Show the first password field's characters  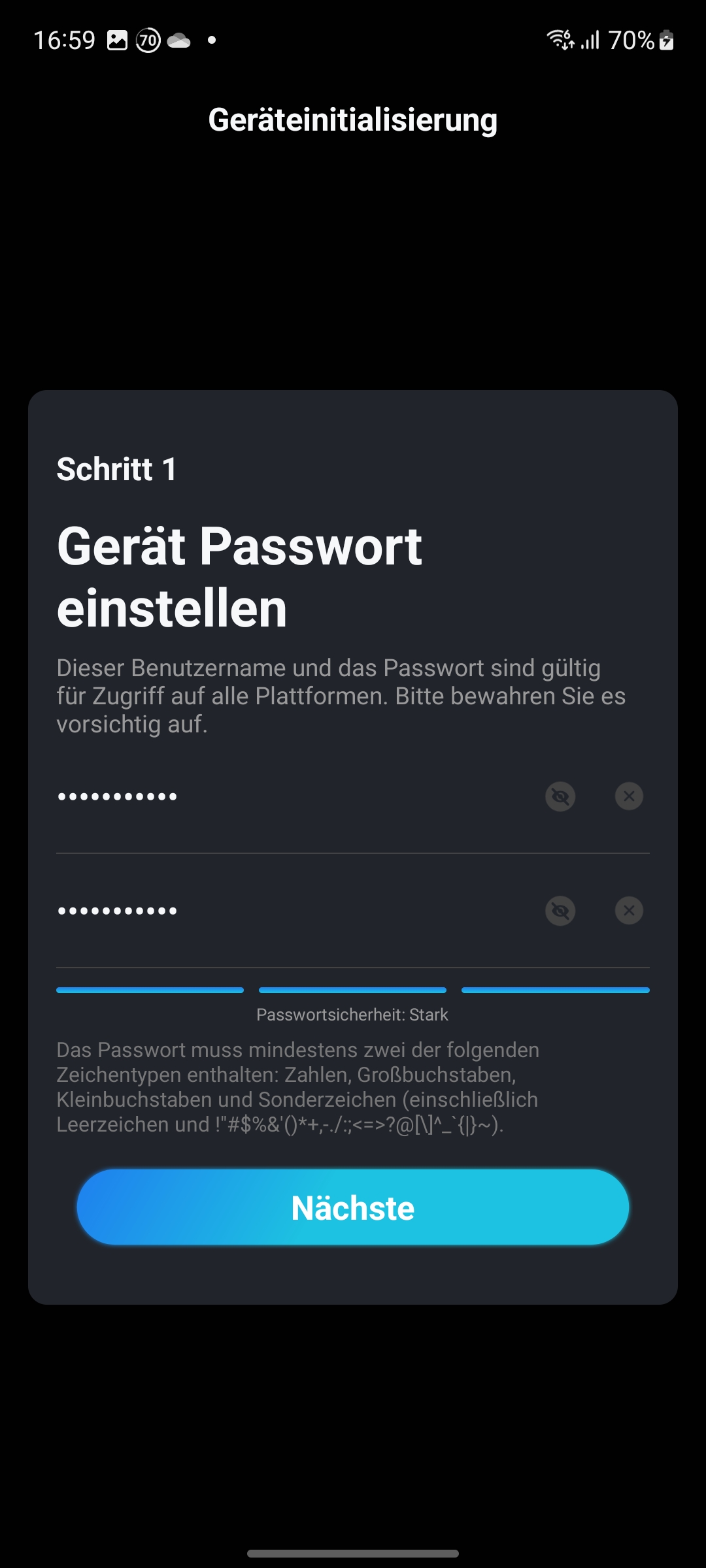coord(560,796)
